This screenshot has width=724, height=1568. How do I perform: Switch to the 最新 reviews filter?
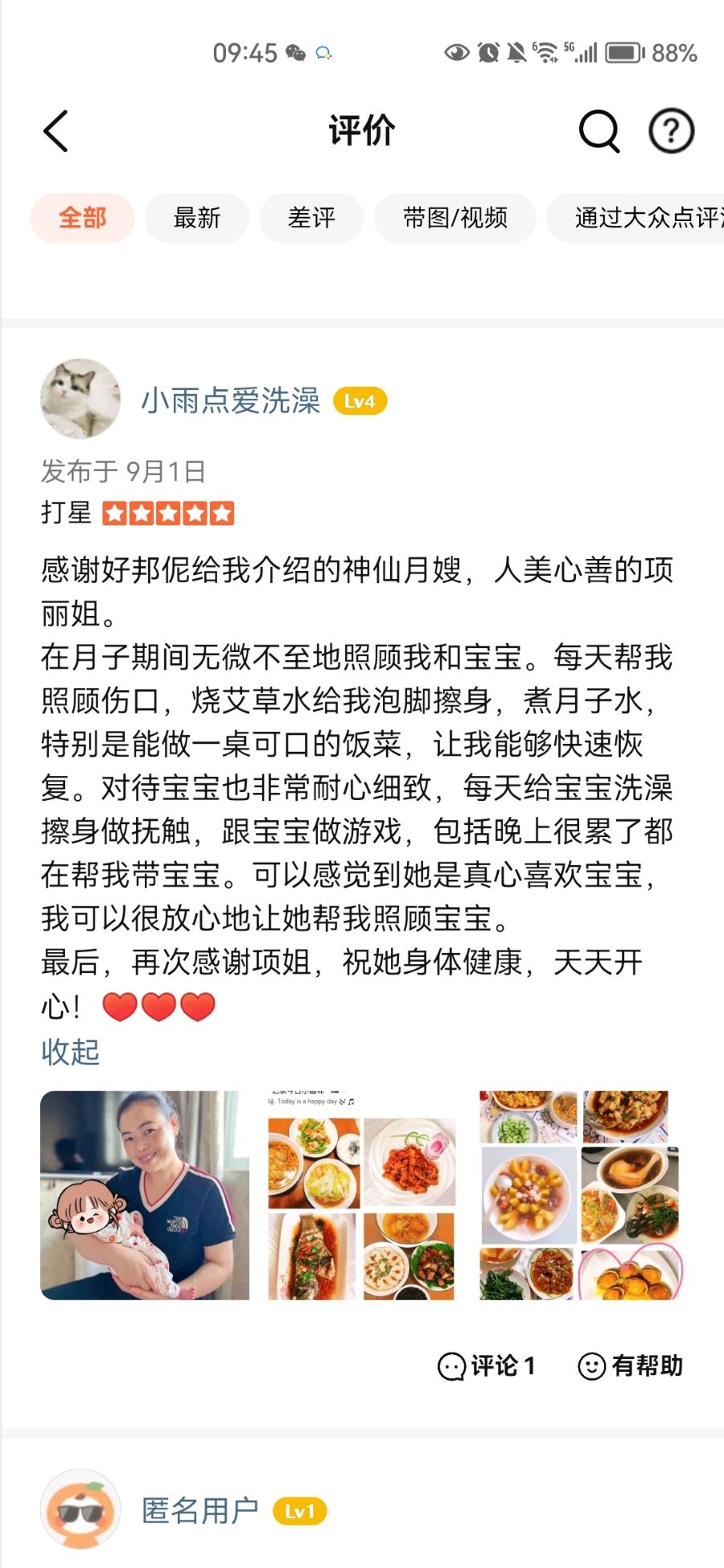click(x=197, y=218)
